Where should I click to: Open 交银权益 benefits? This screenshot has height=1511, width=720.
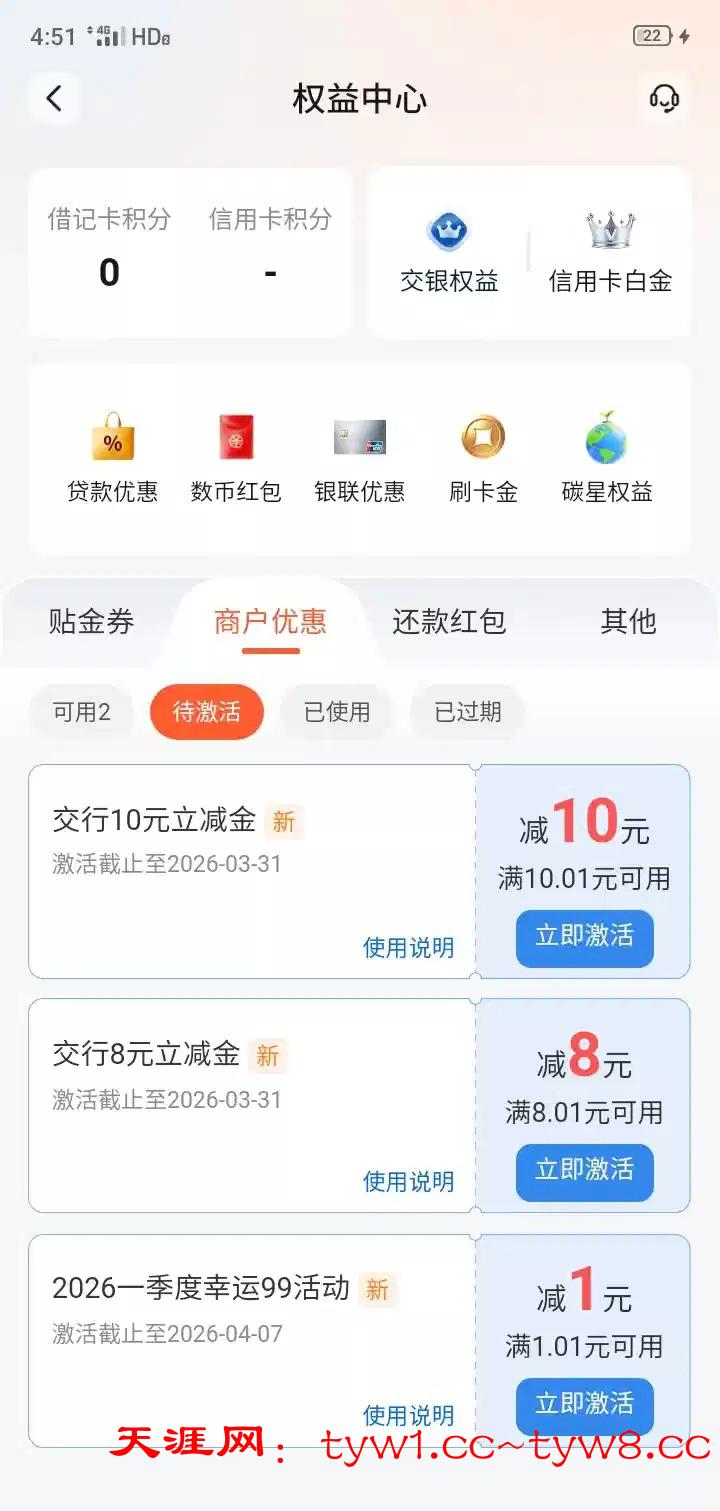(x=449, y=254)
